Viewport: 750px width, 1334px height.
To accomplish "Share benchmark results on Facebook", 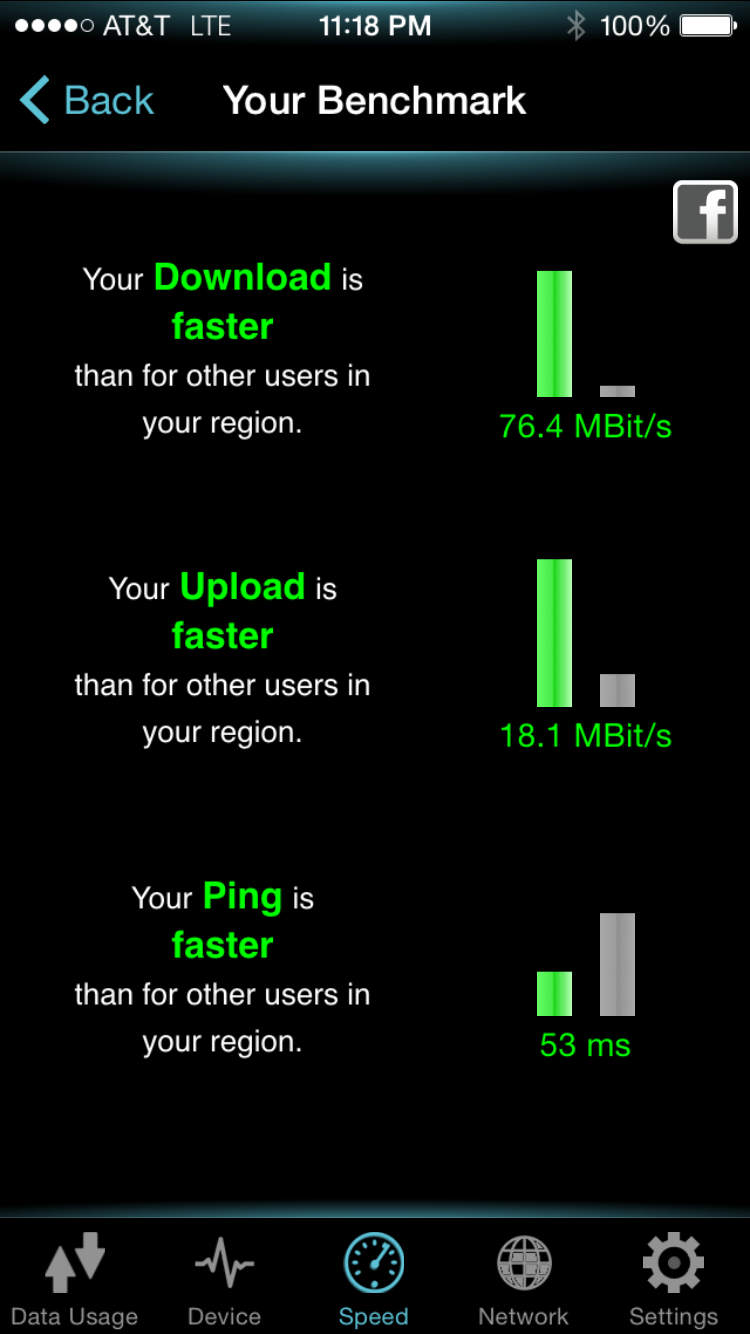I will pos(705,212).
